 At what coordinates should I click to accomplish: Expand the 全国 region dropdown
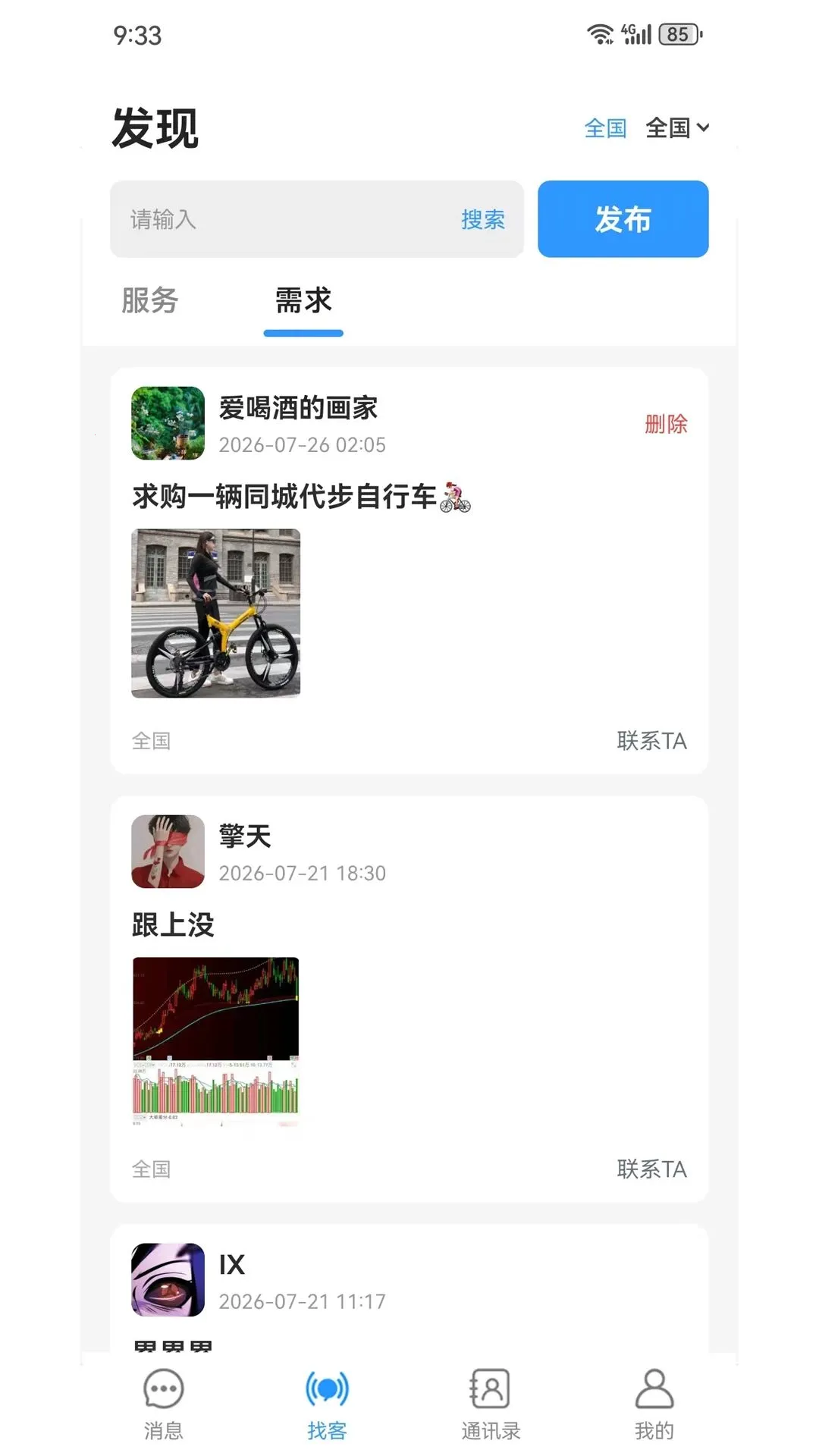(x=677, y=127)
